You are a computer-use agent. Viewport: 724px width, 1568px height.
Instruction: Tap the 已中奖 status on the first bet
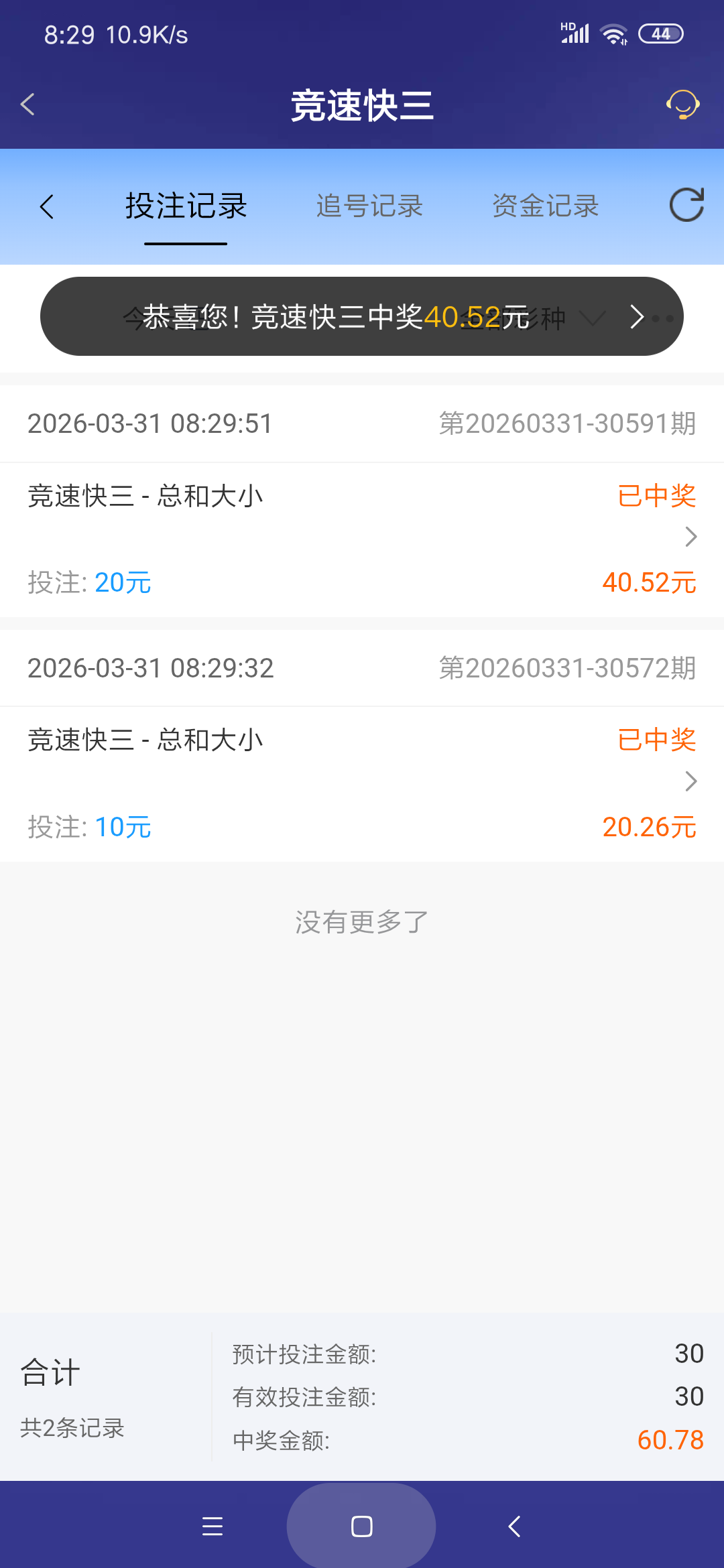point(656,496)
